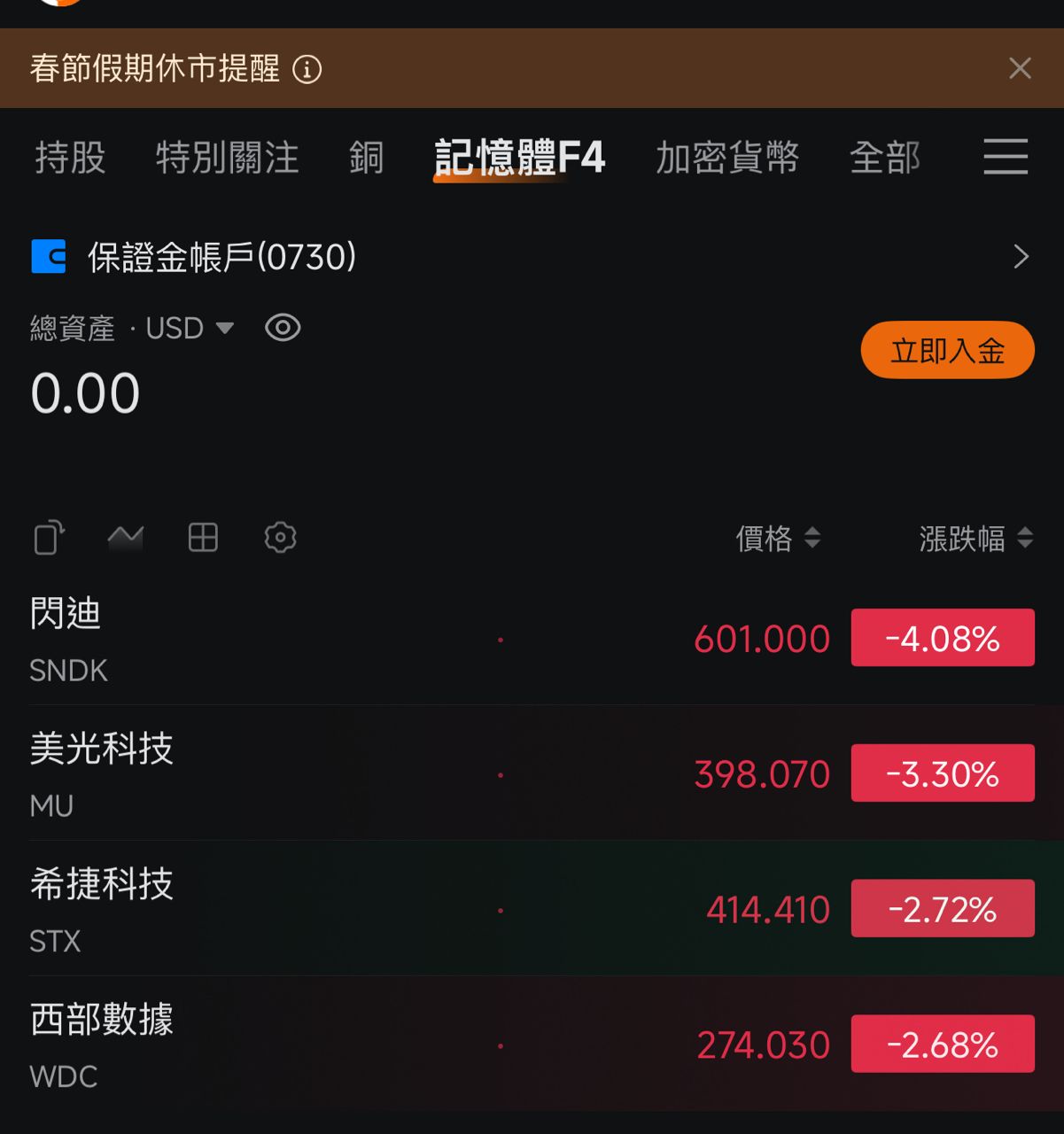Hide total assets with the eye icon
1064x1134 pixels.
[x=283, y=328]
